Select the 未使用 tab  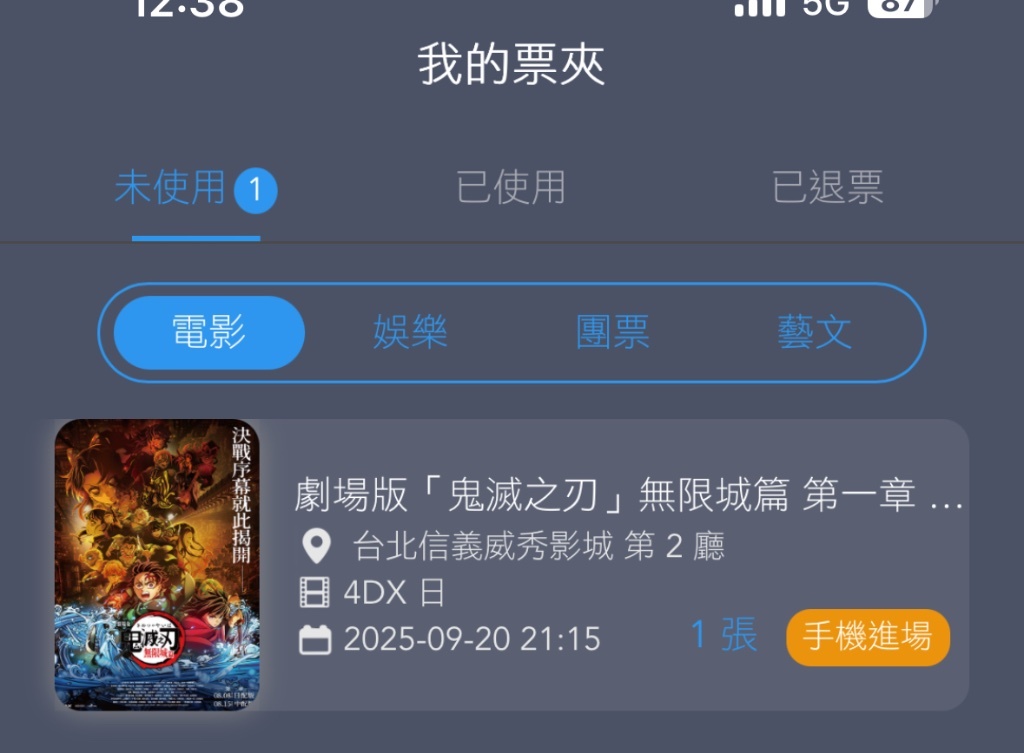(194, 188)
